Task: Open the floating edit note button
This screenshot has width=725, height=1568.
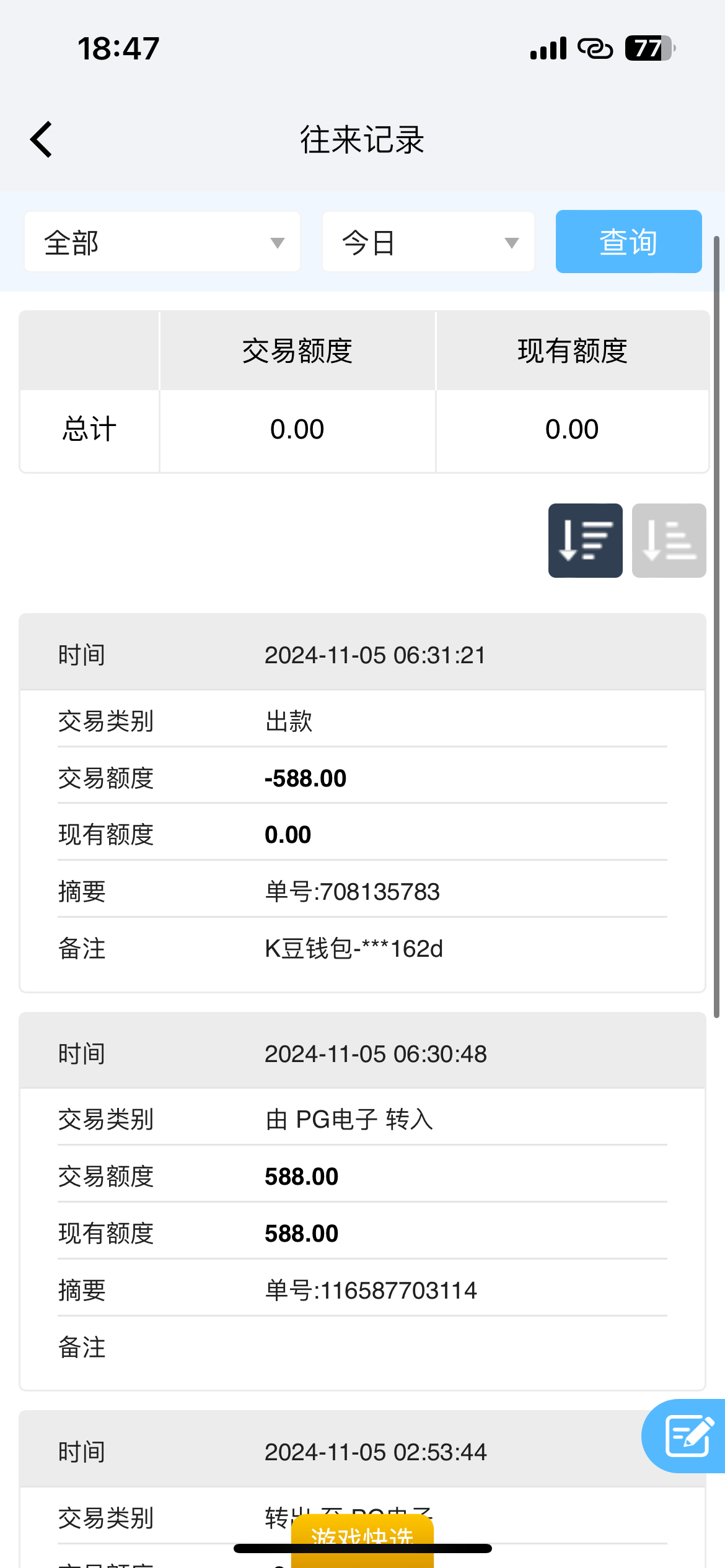Action: point(686,1435)
